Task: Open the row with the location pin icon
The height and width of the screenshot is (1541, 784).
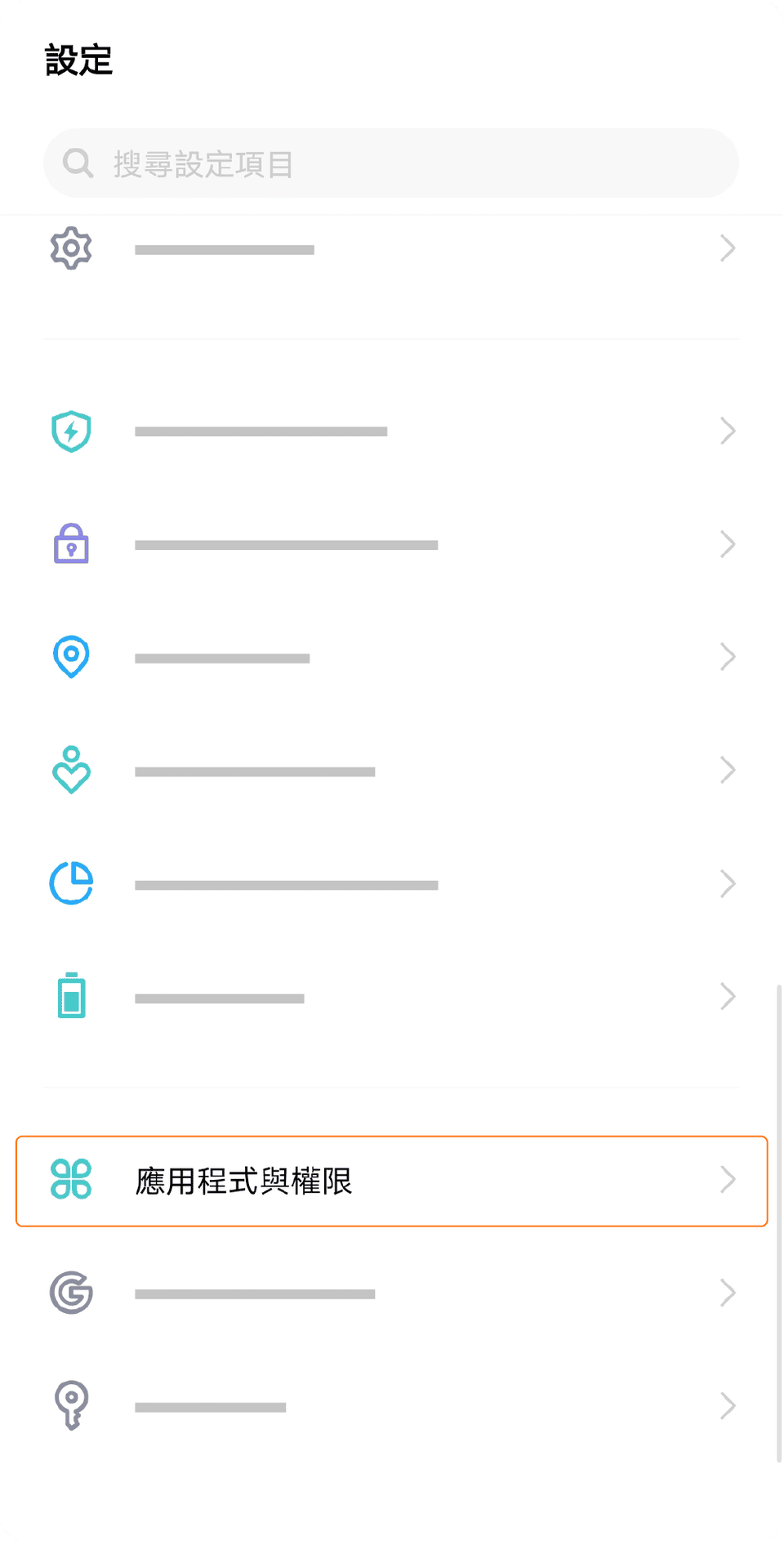Action: tap(390, 657)
